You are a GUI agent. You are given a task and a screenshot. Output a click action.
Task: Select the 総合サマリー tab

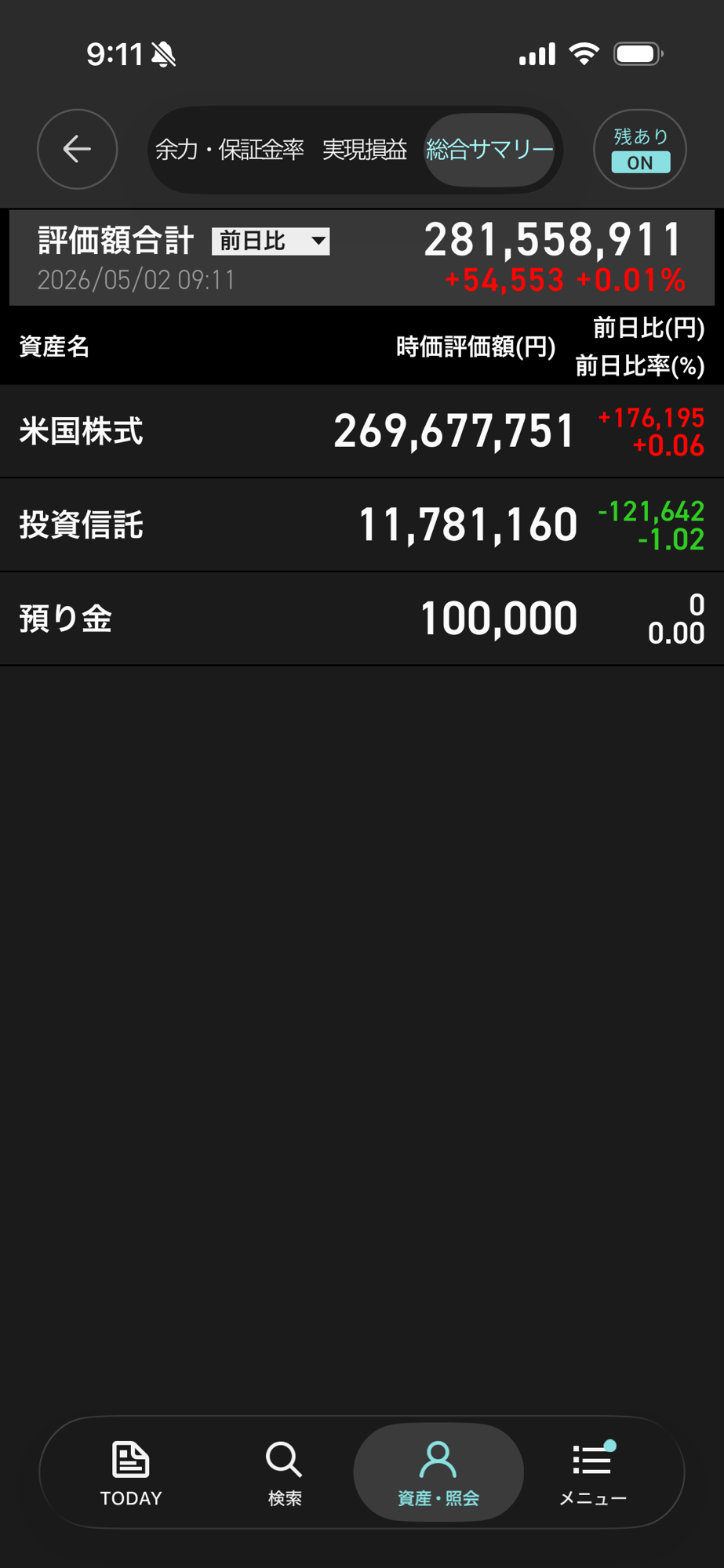click(489, 150)
